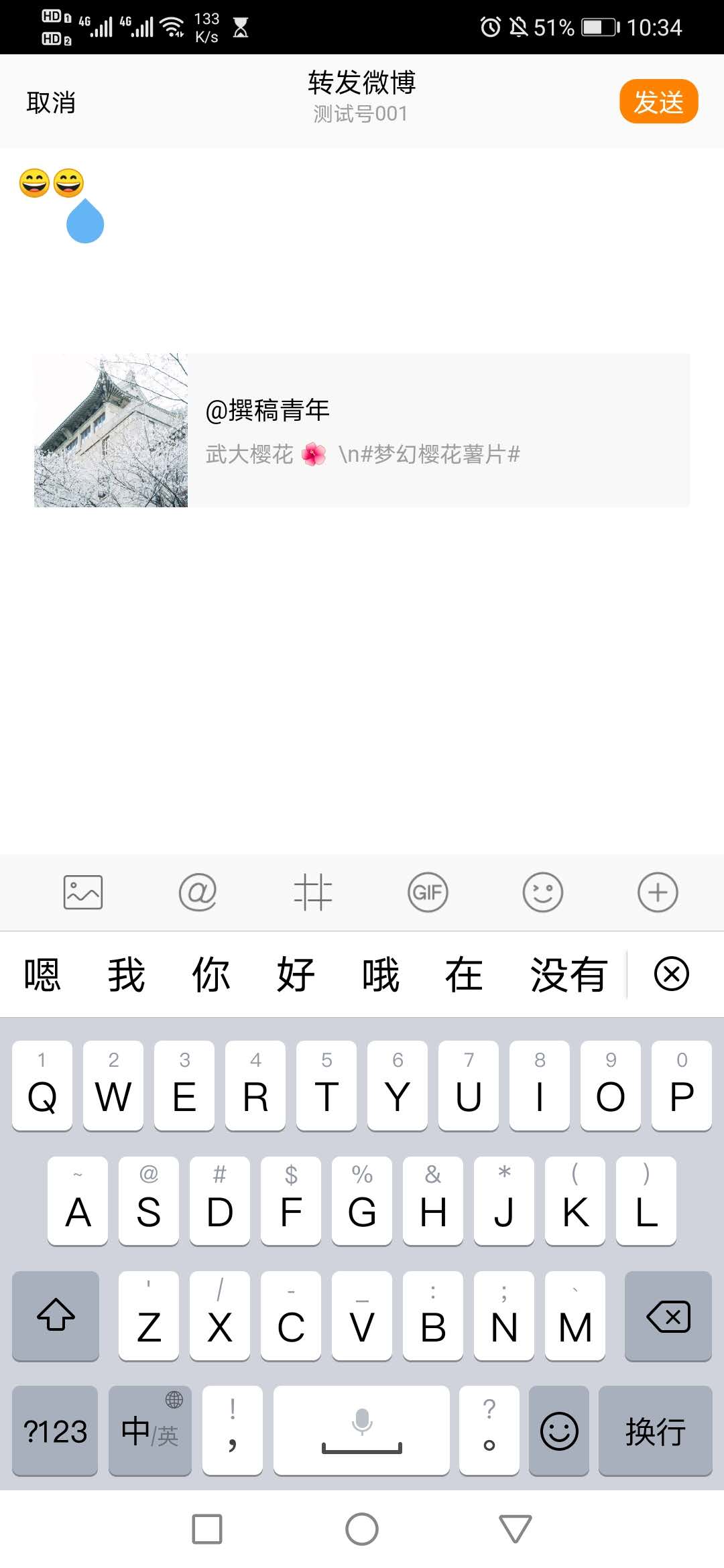Insert a line break with 换行
The width and height of the screenshot is (724, 1568).
point(655,1431)
